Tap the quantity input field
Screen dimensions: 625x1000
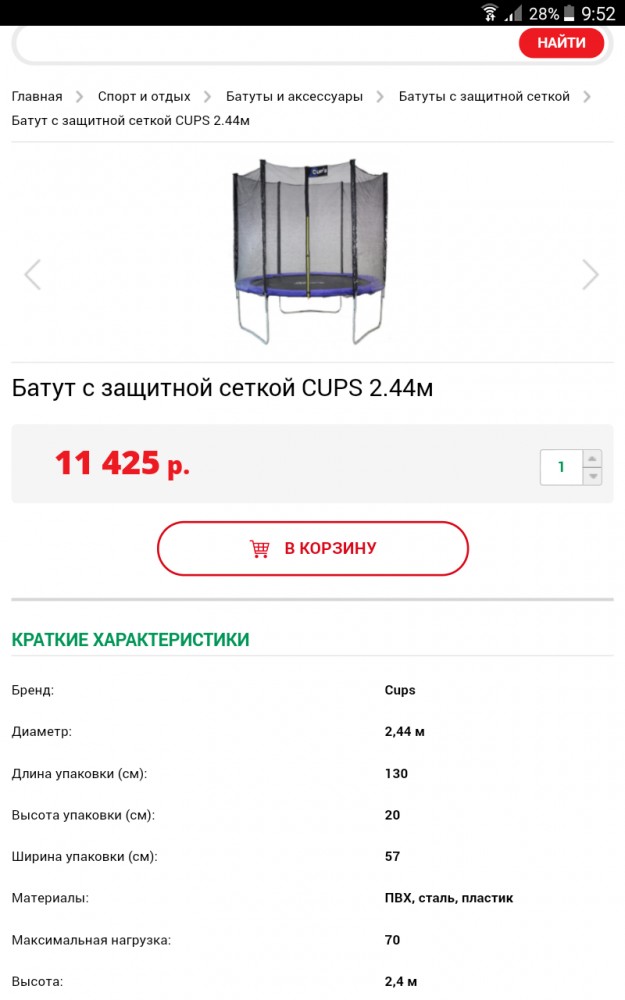coord(561,467)
